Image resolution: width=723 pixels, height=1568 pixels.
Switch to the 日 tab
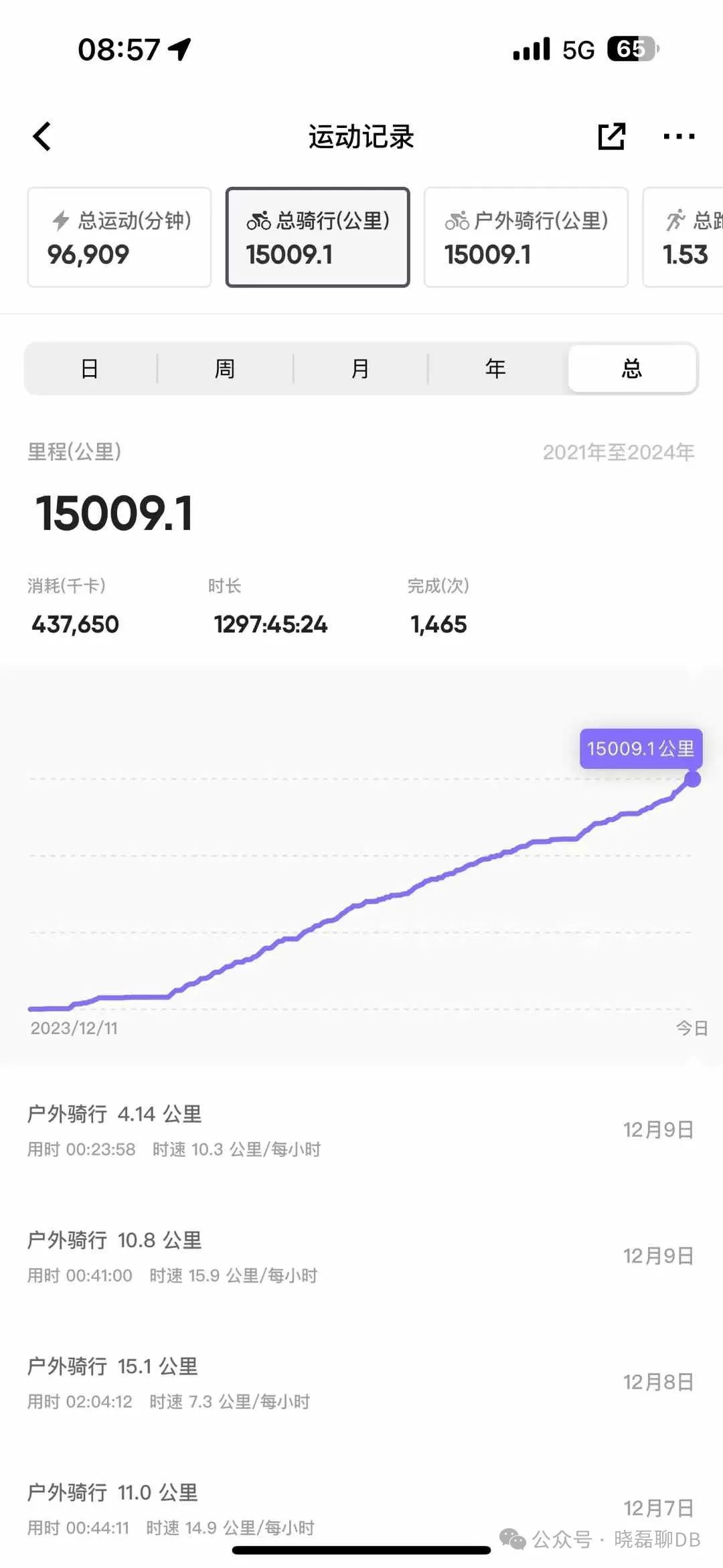tap(90, 368)
